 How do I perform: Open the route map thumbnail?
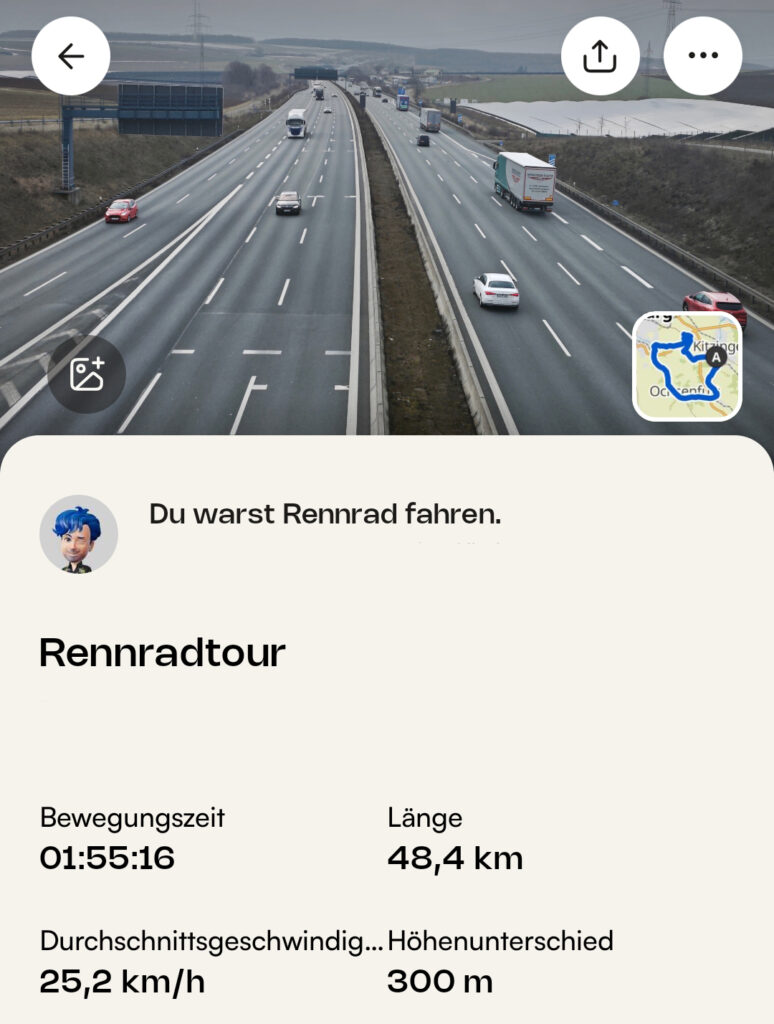pyautogui.click(x=687, y=366)
